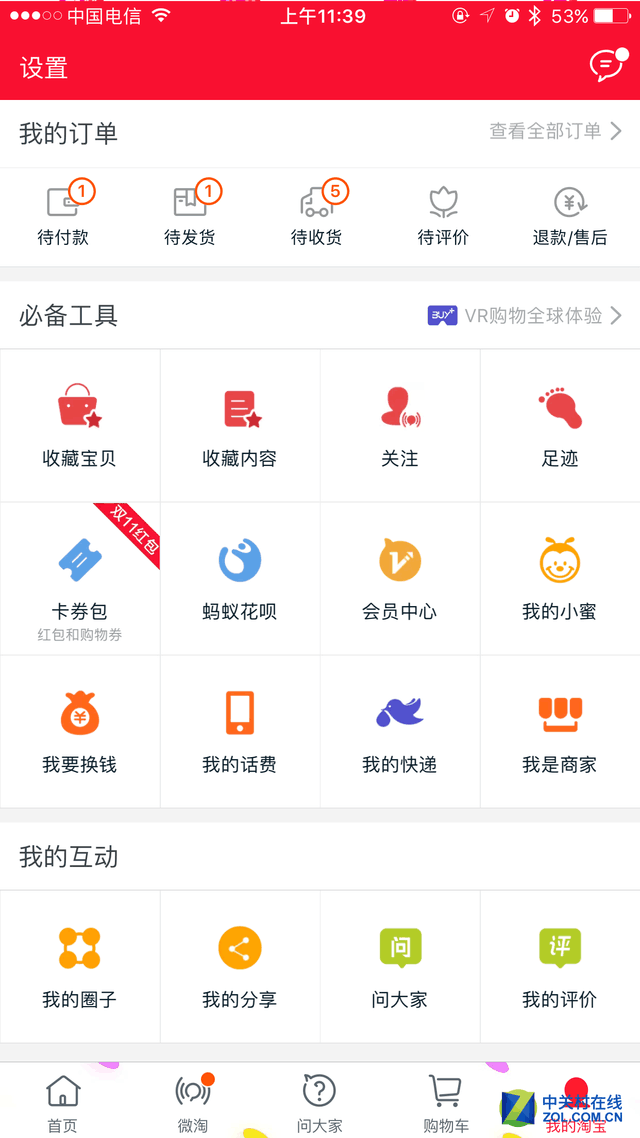
Task: Open 我的话费 phone top-up
Action: coord(240,732)
